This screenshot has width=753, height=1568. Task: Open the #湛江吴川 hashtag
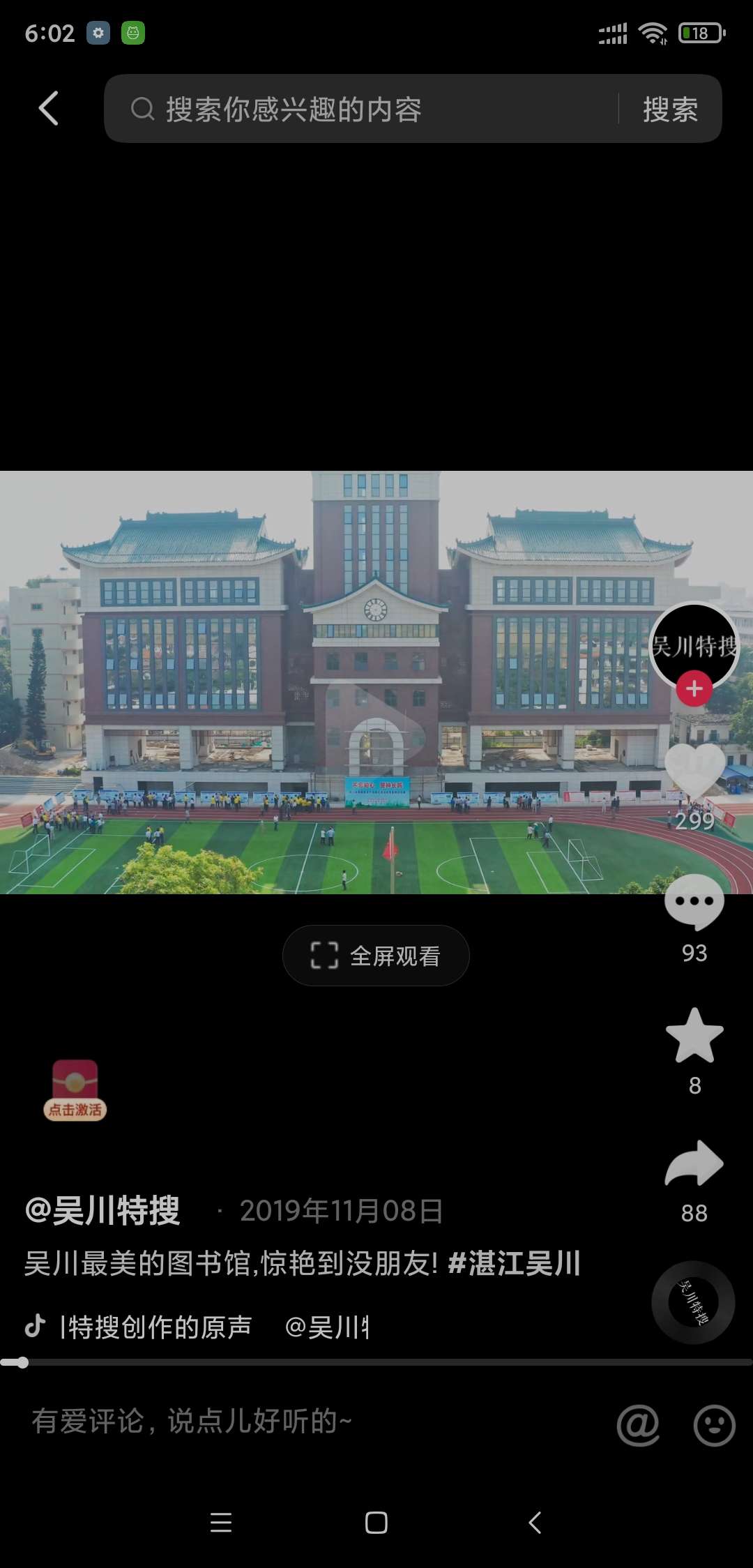coord(514,1263)
